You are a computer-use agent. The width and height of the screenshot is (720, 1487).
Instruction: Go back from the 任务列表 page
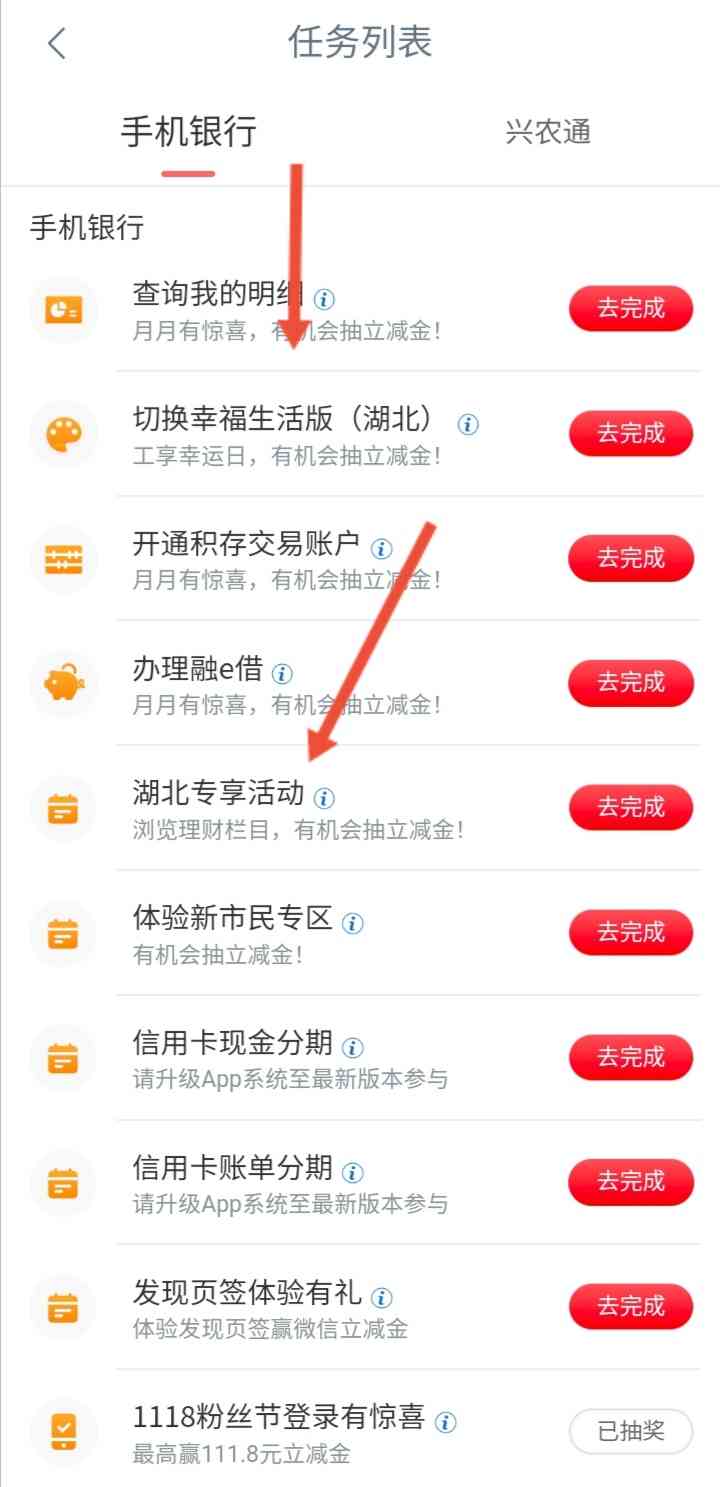pos(57,44)
